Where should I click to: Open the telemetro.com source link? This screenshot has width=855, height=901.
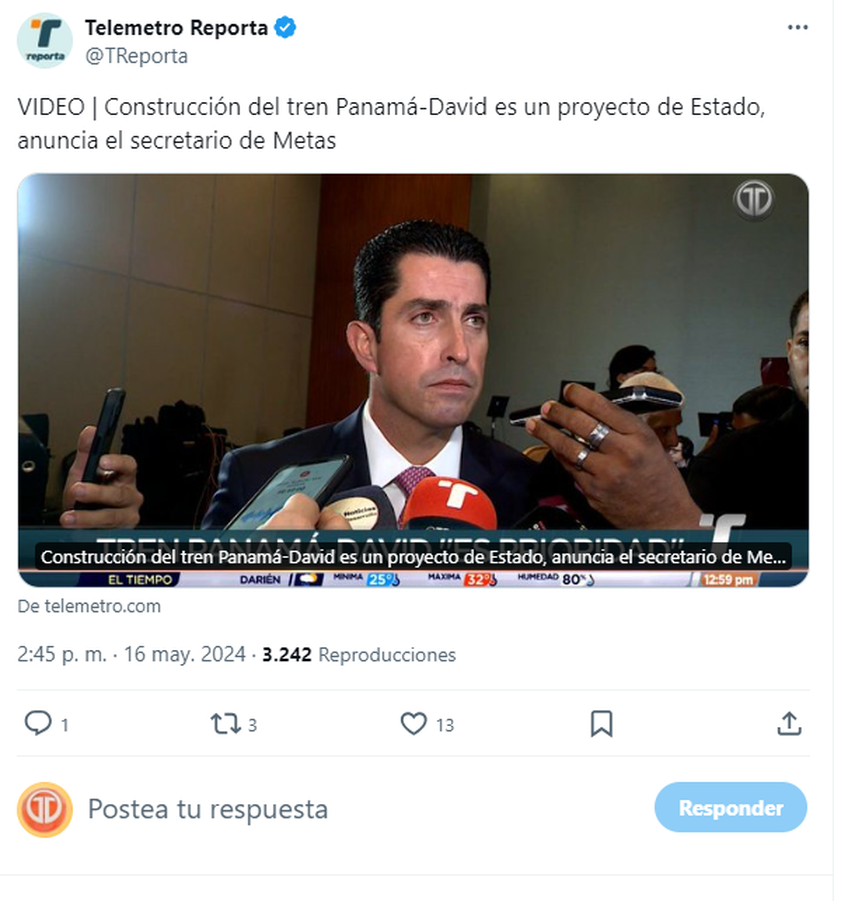[89, 606]
